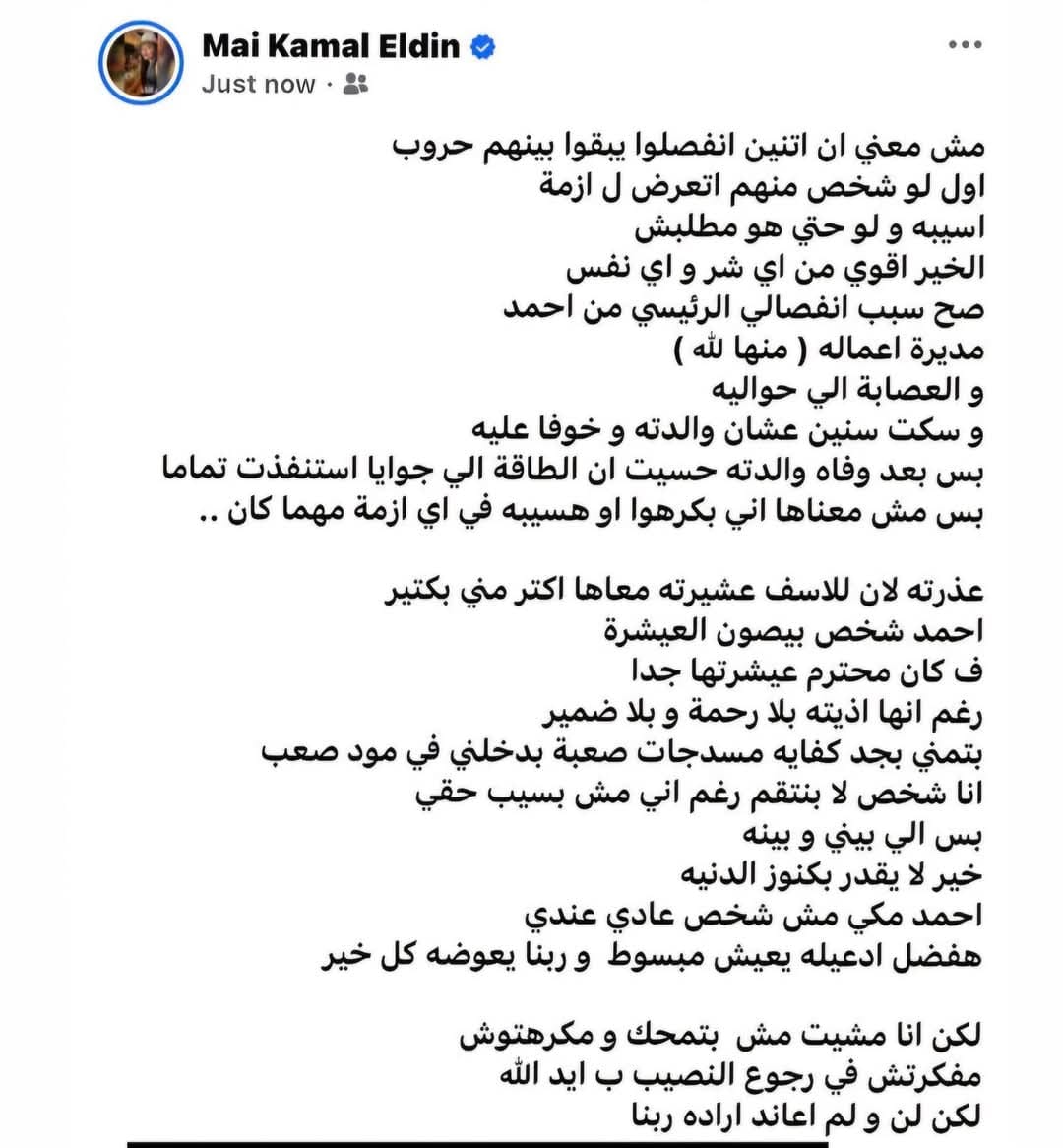Click the name Mai Kamal Eldin
Image resolution: width=1063 pixels, height=1148 pixels.
[330, 45]
